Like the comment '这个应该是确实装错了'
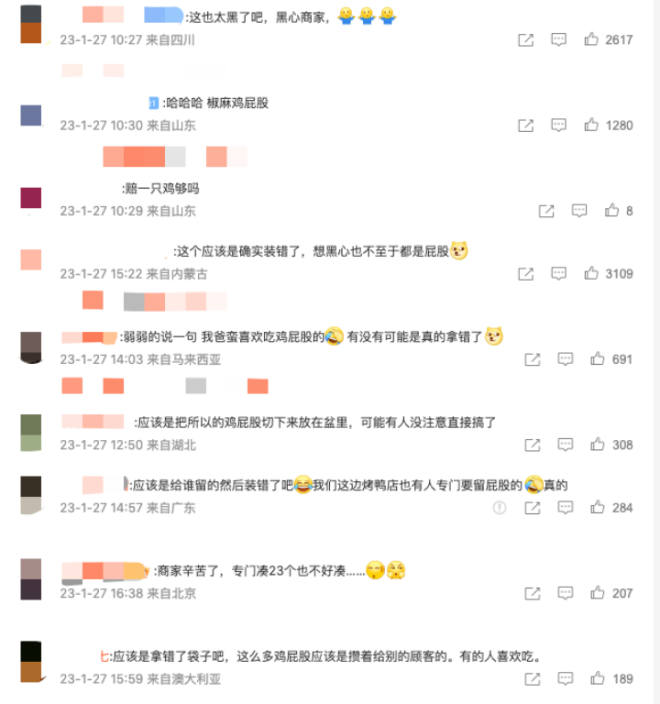Screen dimensions: 660x704 (591, 273)
